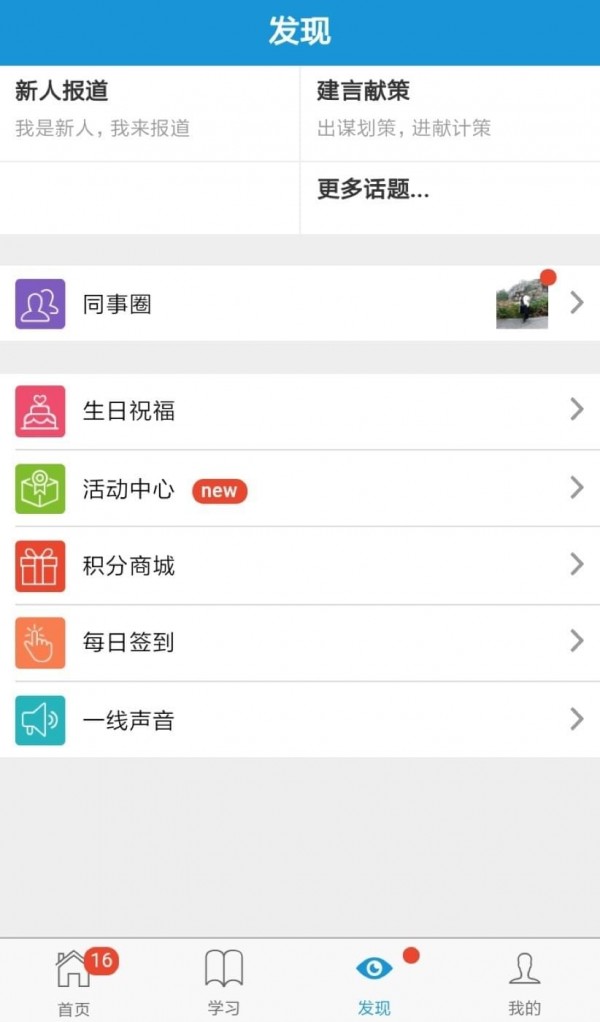Open the 建言献策 topic
600x1022 pixels.
tap(450, 108)
